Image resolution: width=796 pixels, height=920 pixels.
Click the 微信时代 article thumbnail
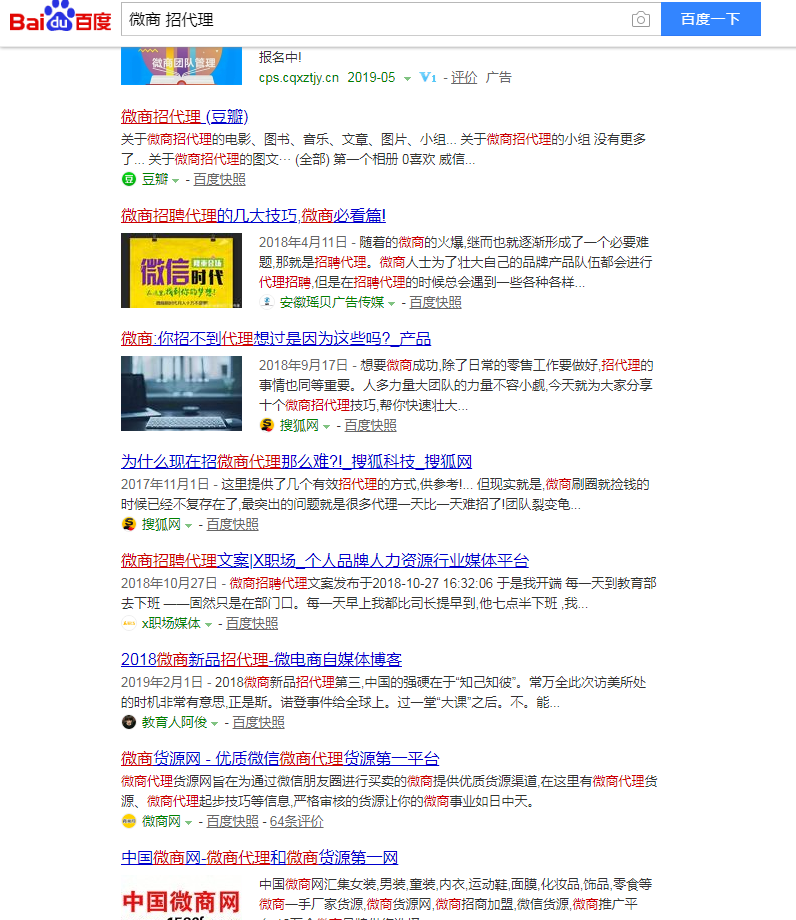click(180, 270)
